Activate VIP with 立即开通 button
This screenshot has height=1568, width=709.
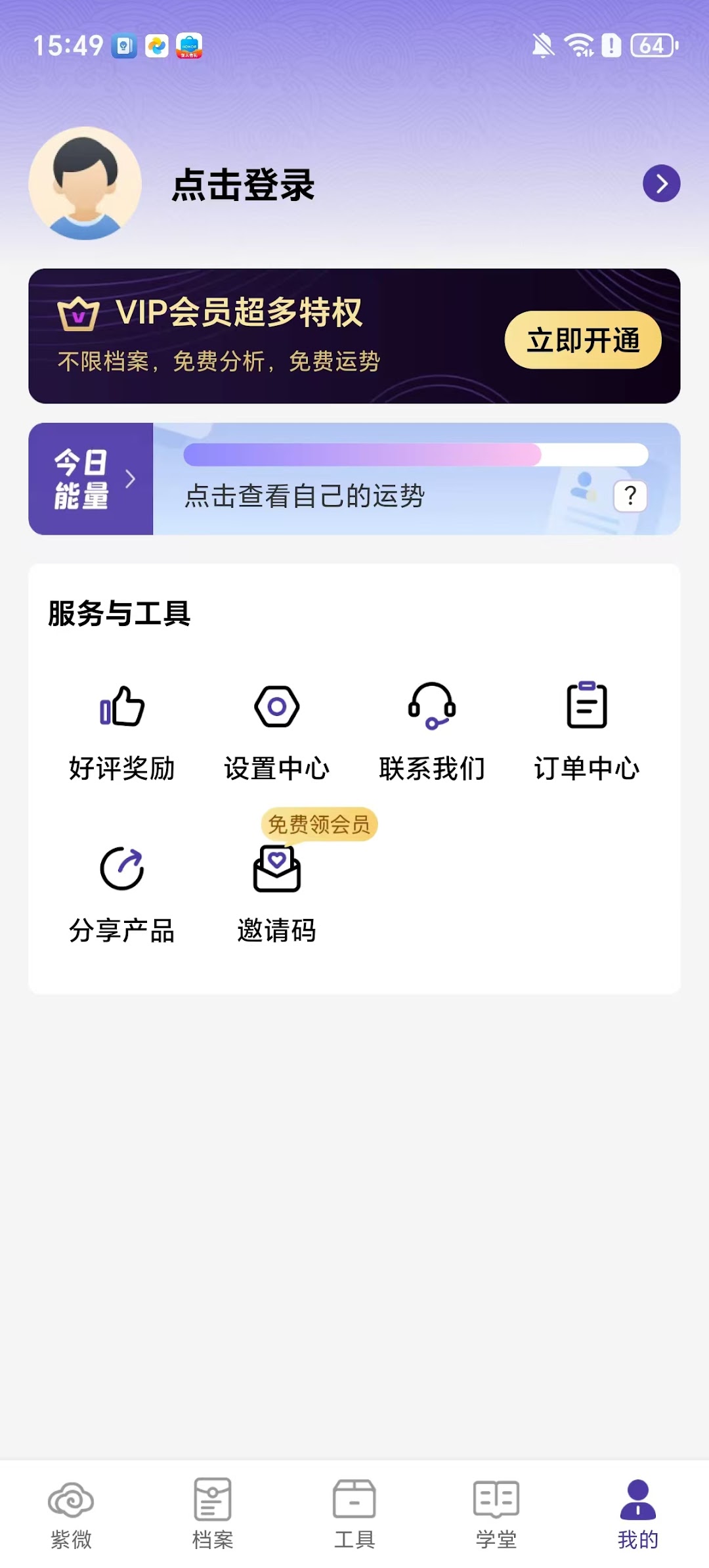pos(582,340)
